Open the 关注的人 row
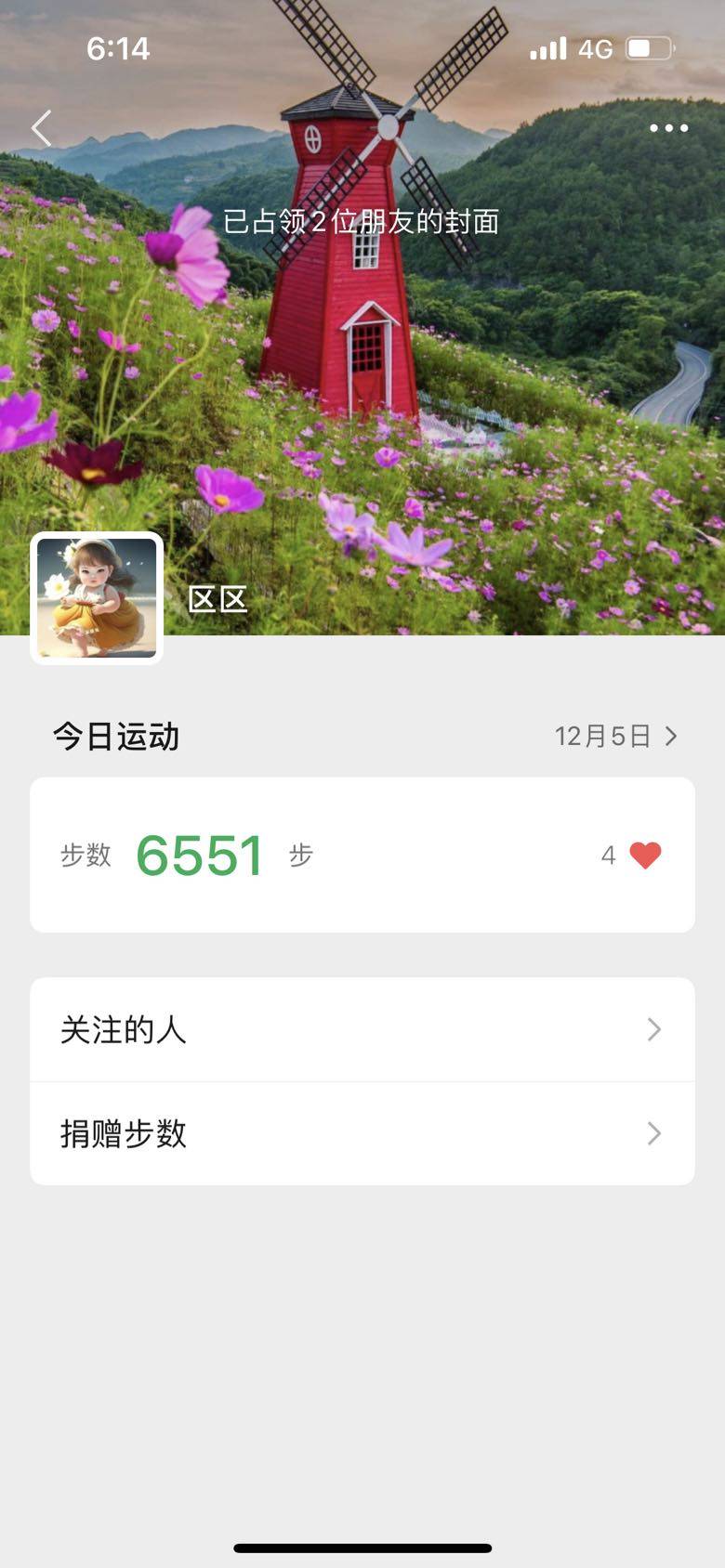725x1568 pixels. tap(362, 1029)
